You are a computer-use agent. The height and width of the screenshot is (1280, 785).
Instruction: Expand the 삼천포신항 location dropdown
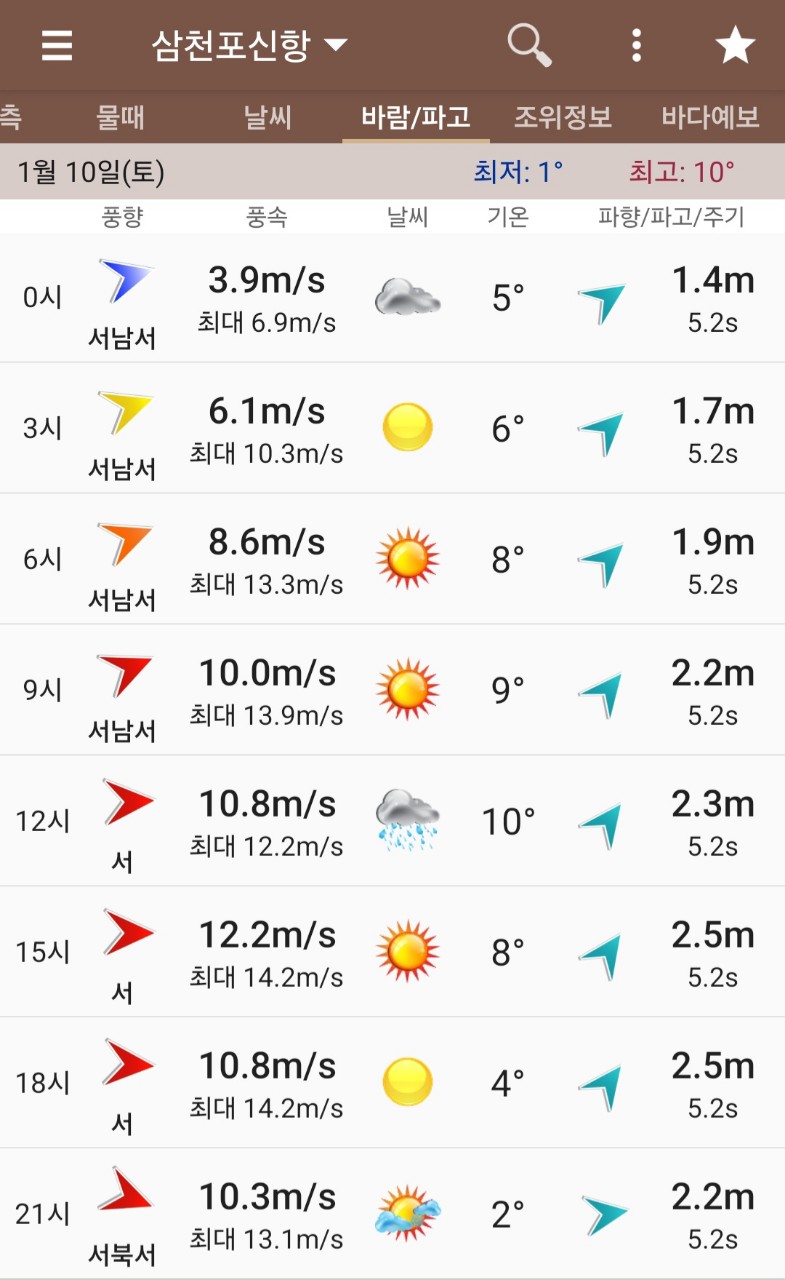pos(249,45)
